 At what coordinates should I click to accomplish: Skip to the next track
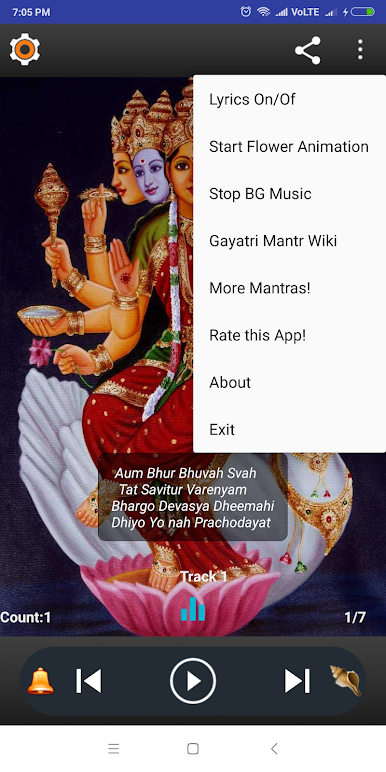pyautogui.click(x=297, y=681)
